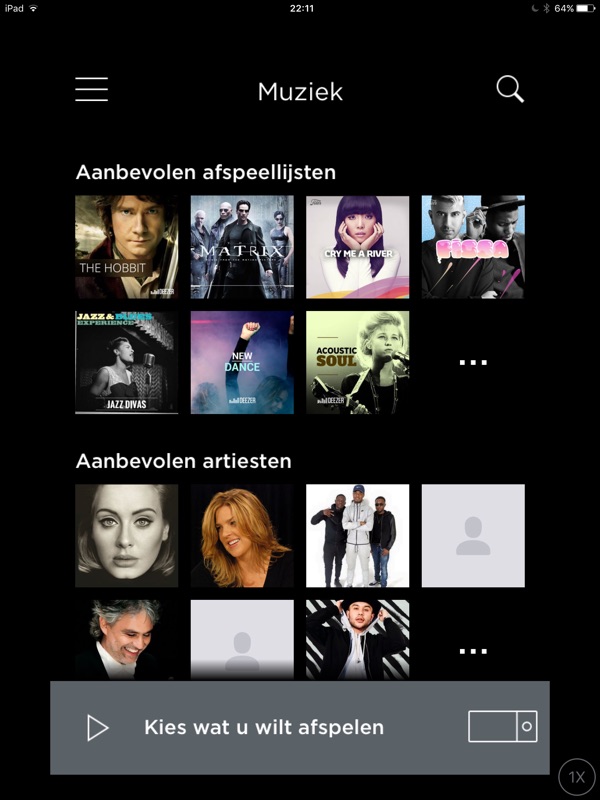Open the New Dance playlist

tap(242, 362)
